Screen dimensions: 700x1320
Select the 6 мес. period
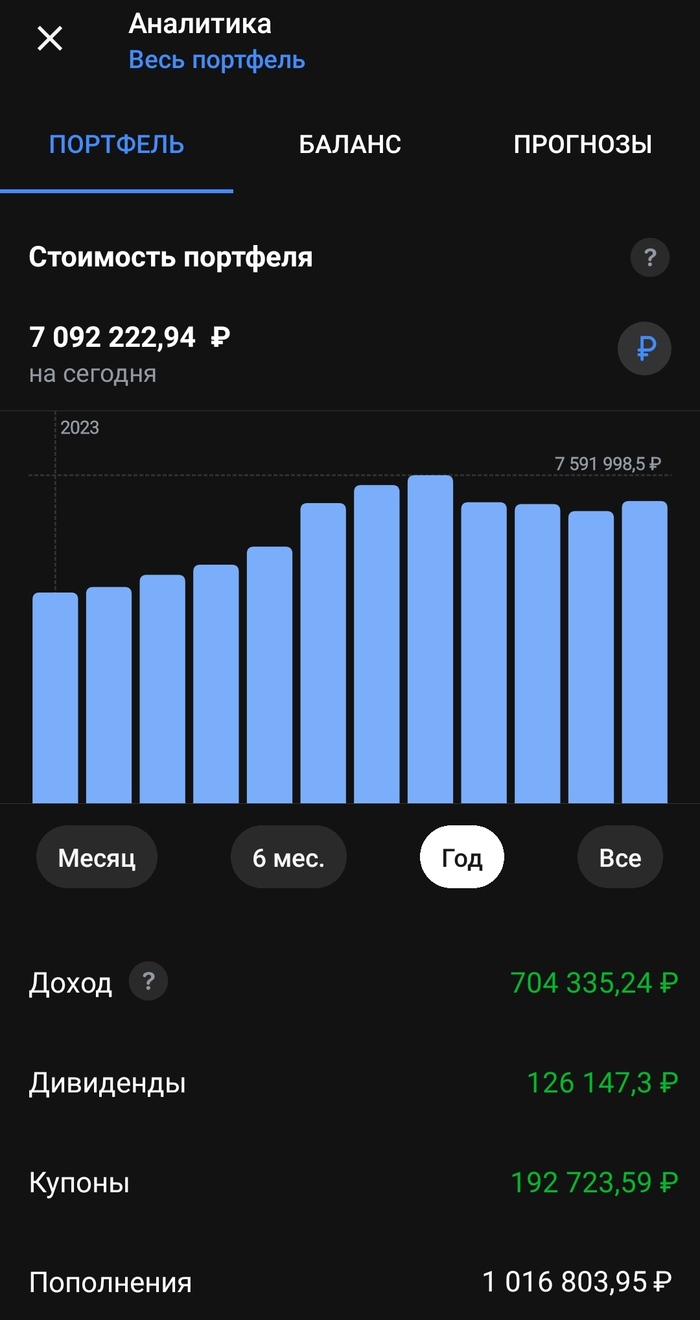288,857
